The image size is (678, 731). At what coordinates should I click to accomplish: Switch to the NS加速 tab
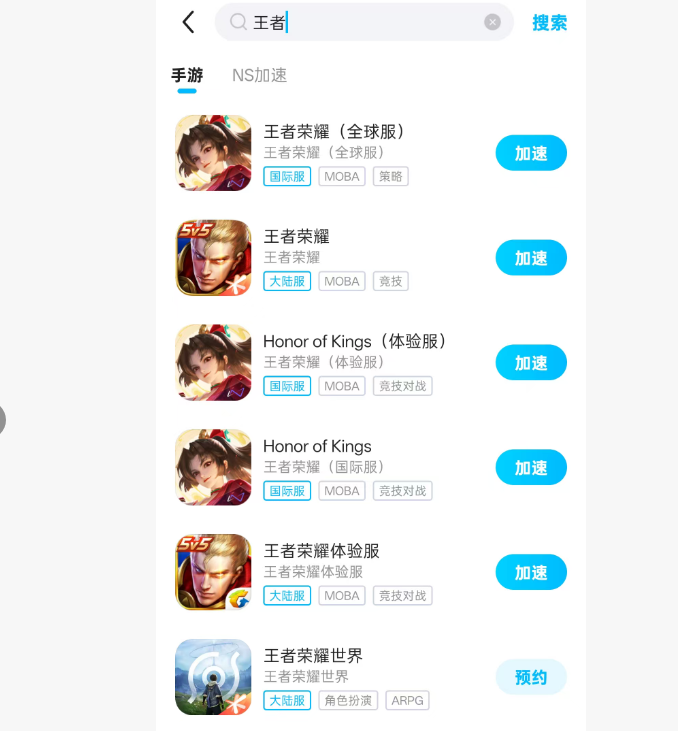259,75
